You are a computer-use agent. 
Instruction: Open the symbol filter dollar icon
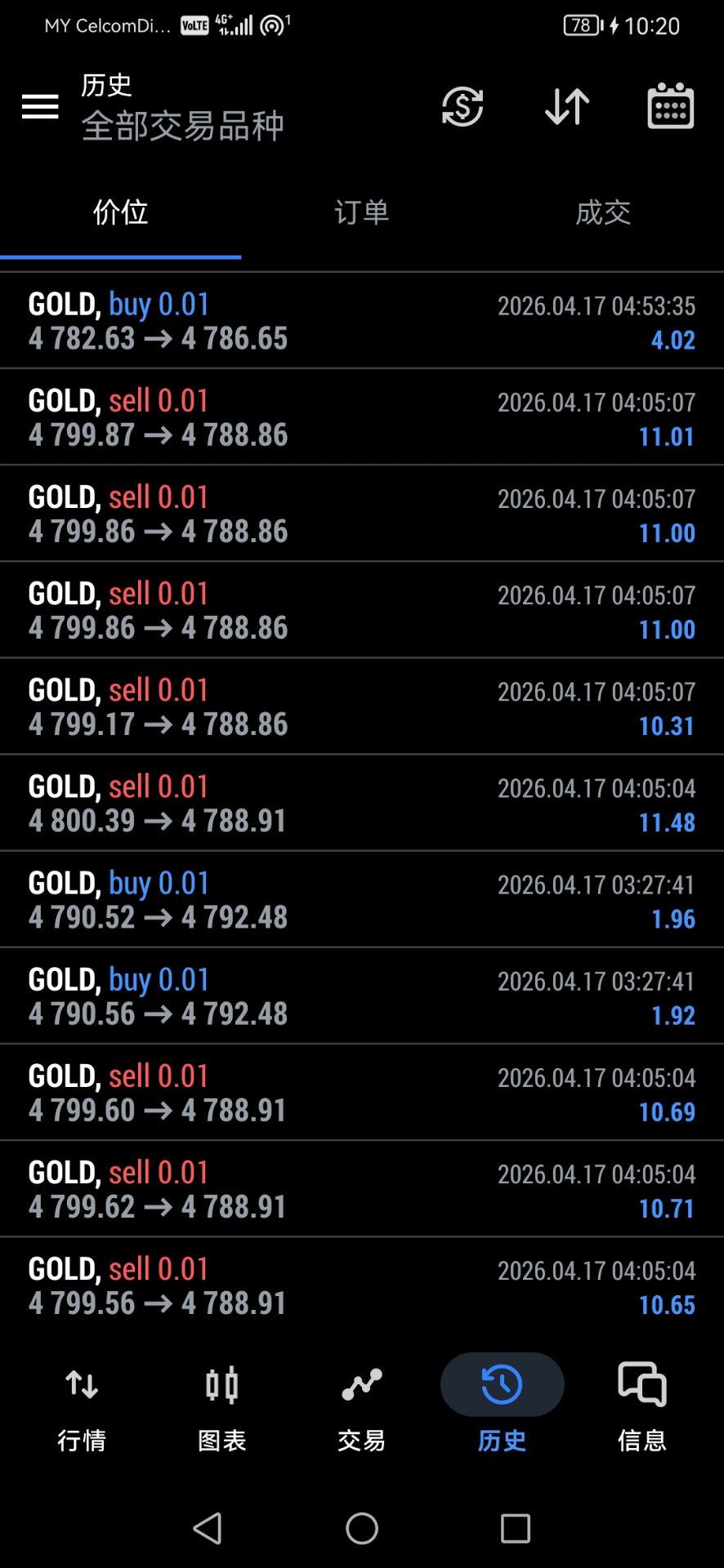coord(463,106)
